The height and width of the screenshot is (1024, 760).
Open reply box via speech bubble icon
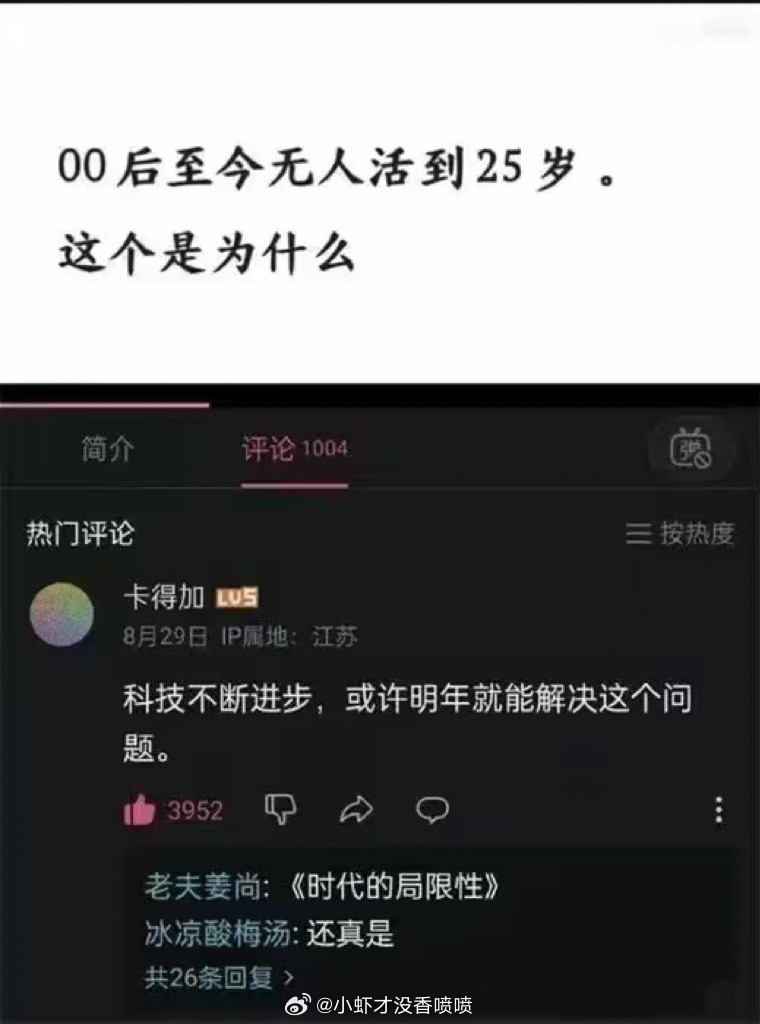click(x=434, y=811)
